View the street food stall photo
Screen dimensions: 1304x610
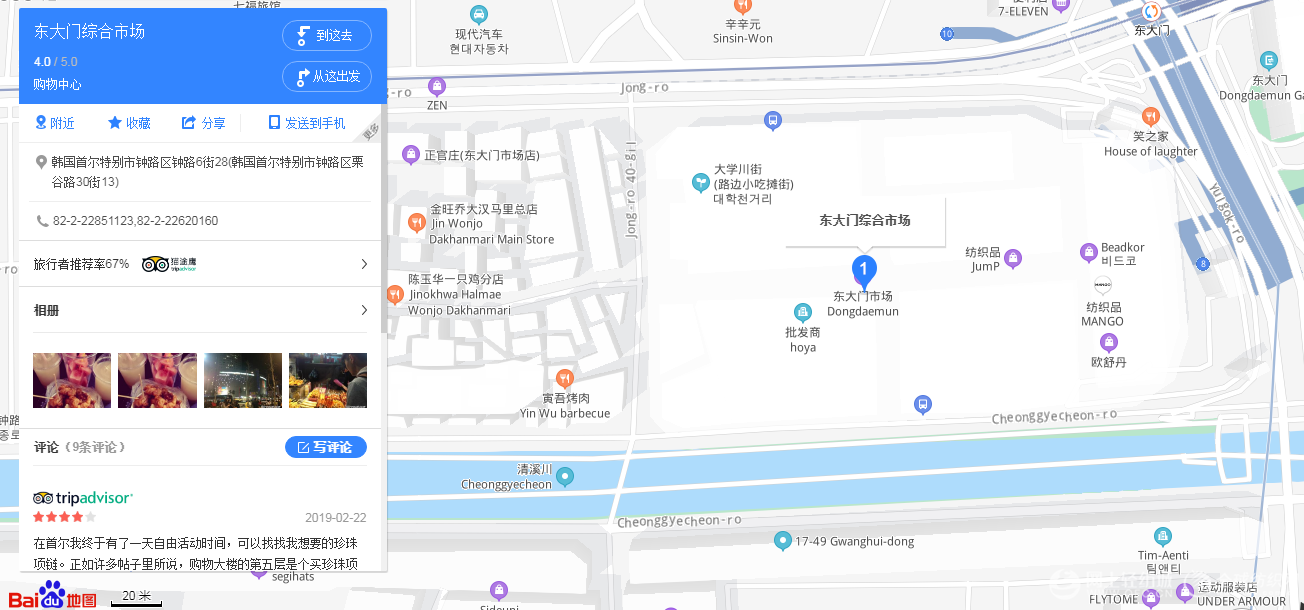point(328,380)
